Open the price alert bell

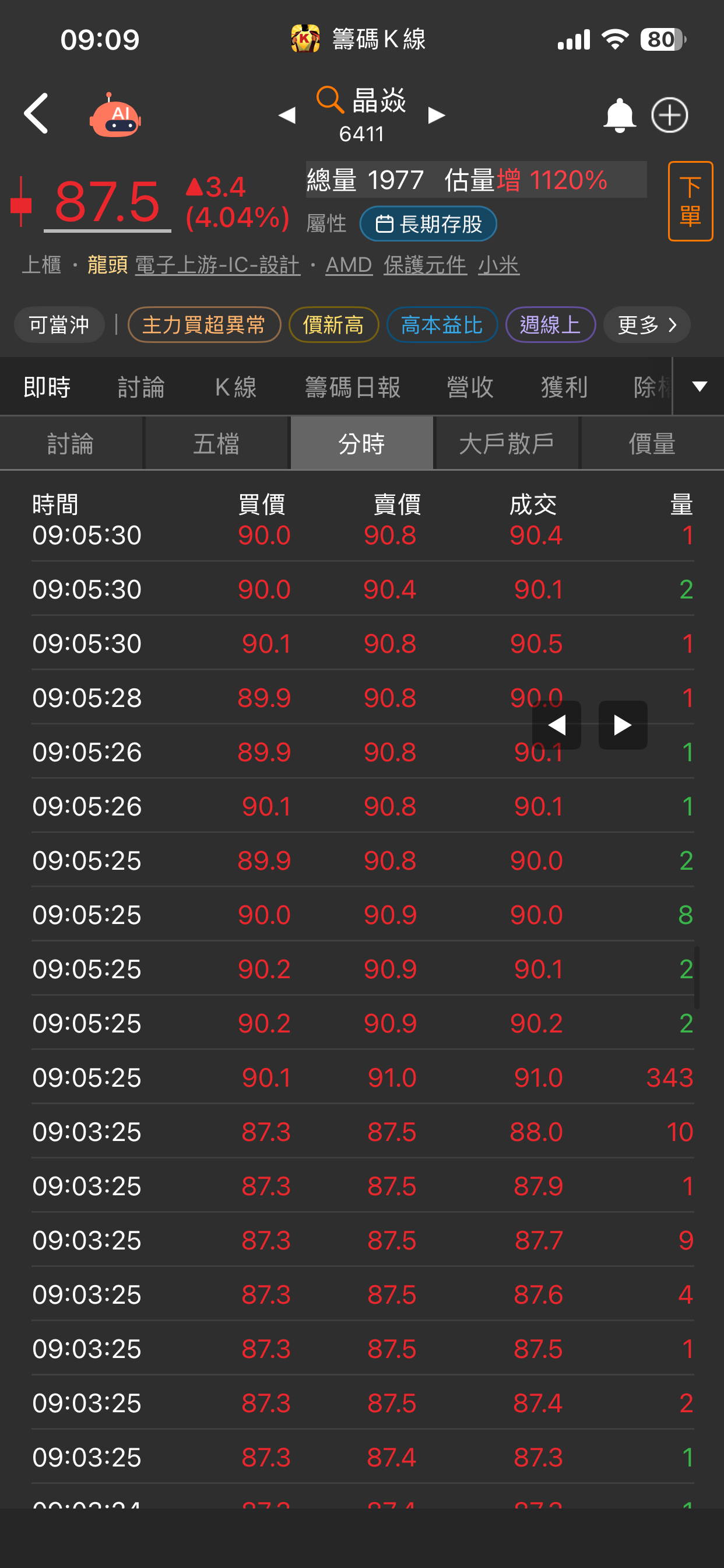619,115
